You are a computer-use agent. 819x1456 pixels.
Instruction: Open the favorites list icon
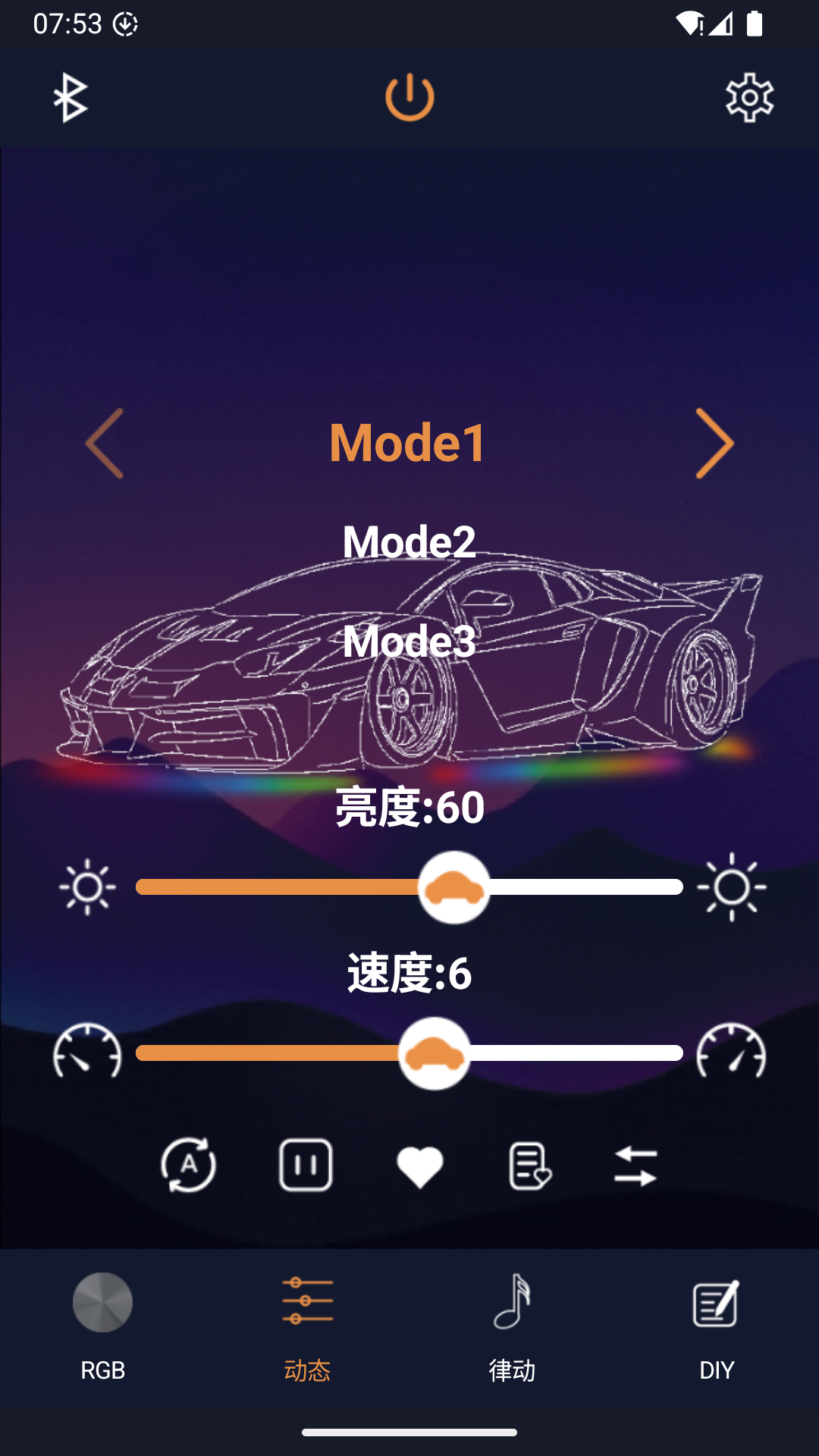coord(529,1166)
